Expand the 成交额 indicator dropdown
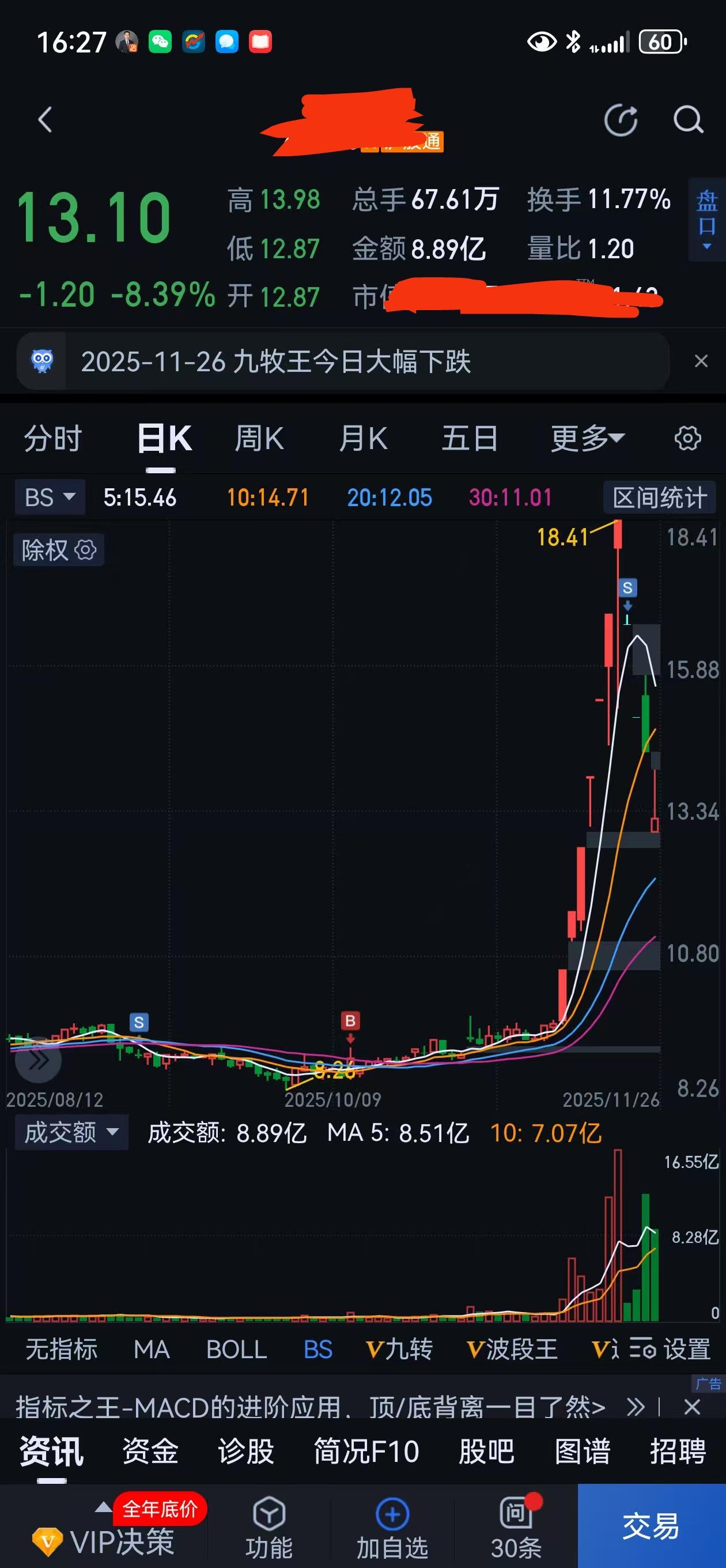Viewport: 726px width, 1568px height. tap(71, 1132)
